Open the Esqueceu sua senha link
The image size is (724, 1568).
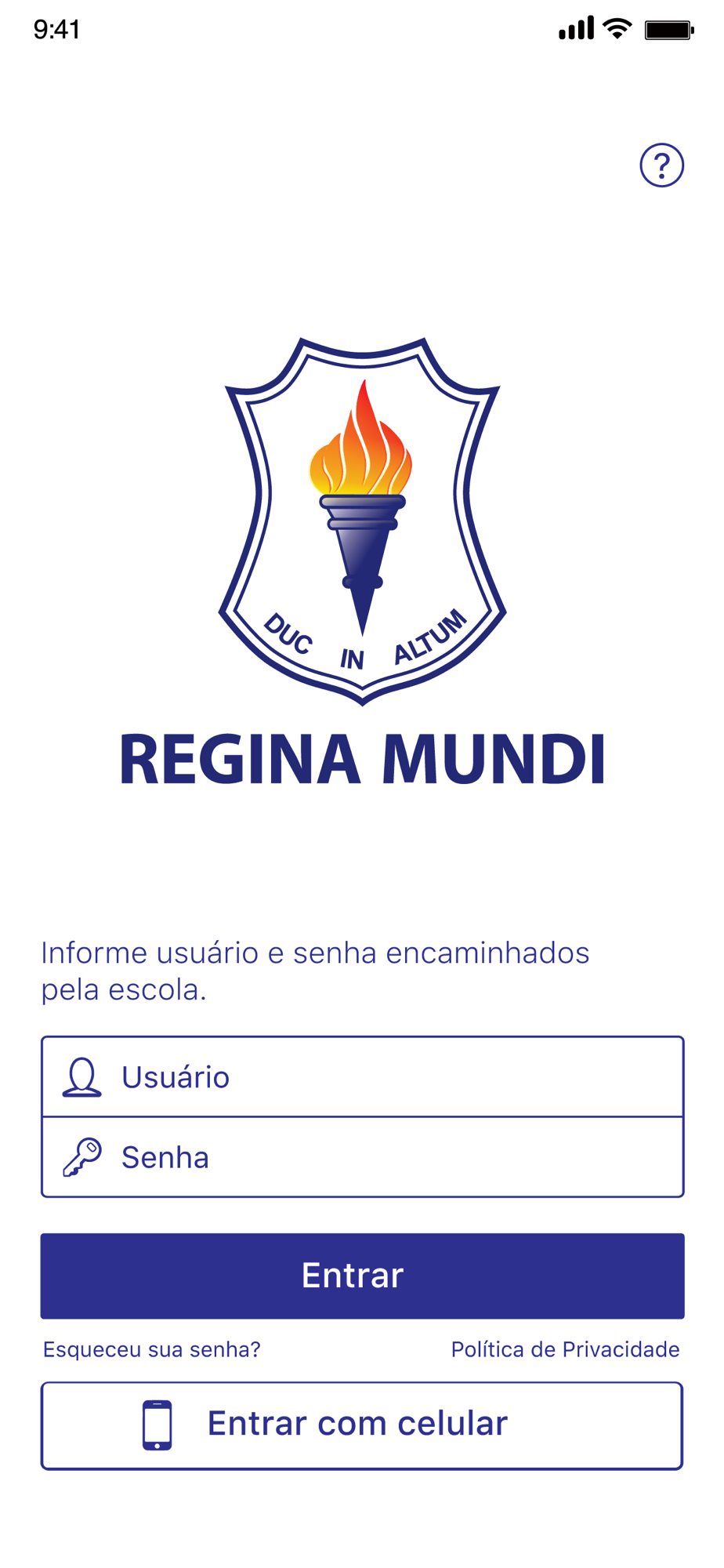151,1349
